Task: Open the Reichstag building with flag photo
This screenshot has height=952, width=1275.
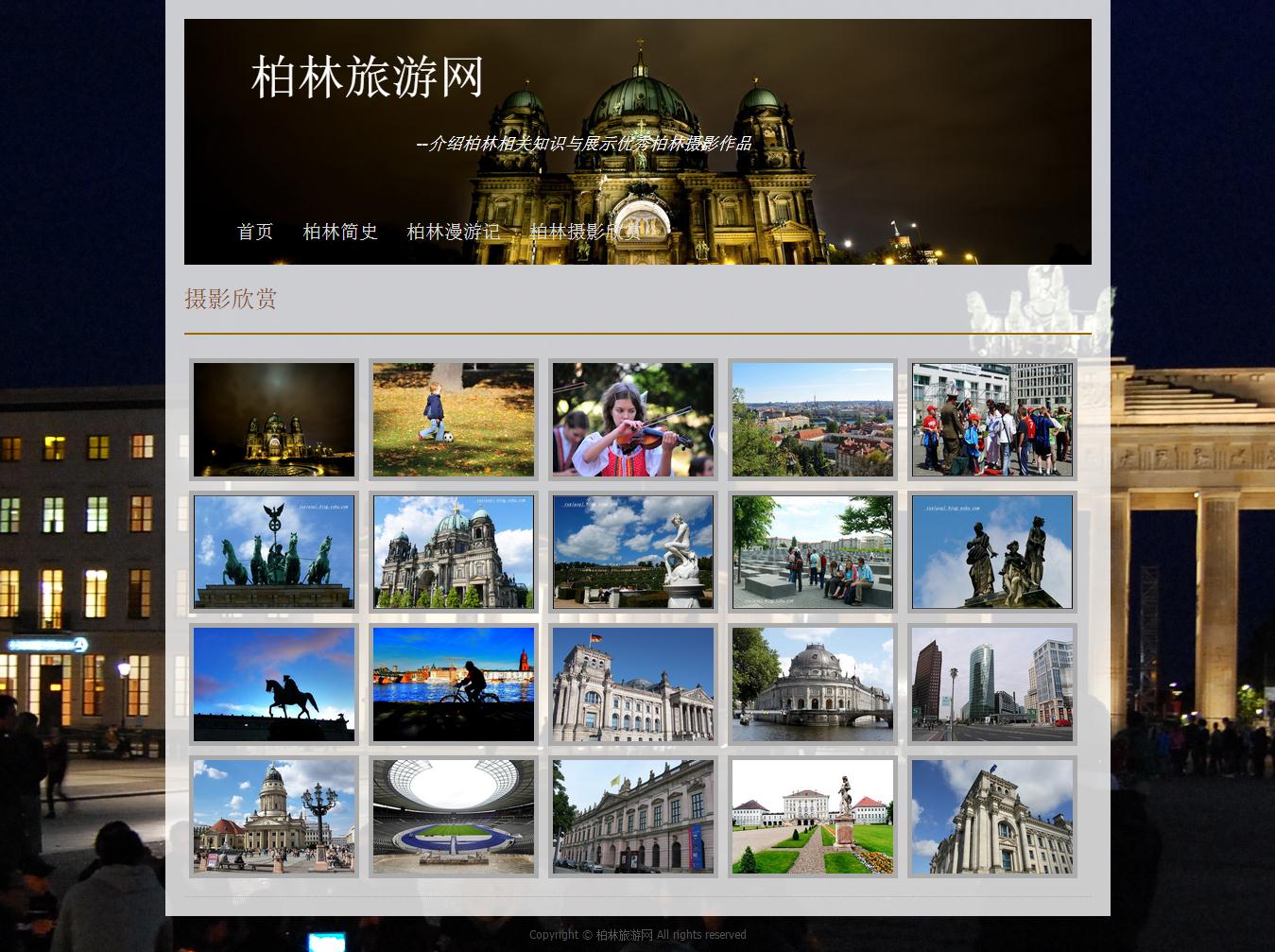Action: click(633, 684)
